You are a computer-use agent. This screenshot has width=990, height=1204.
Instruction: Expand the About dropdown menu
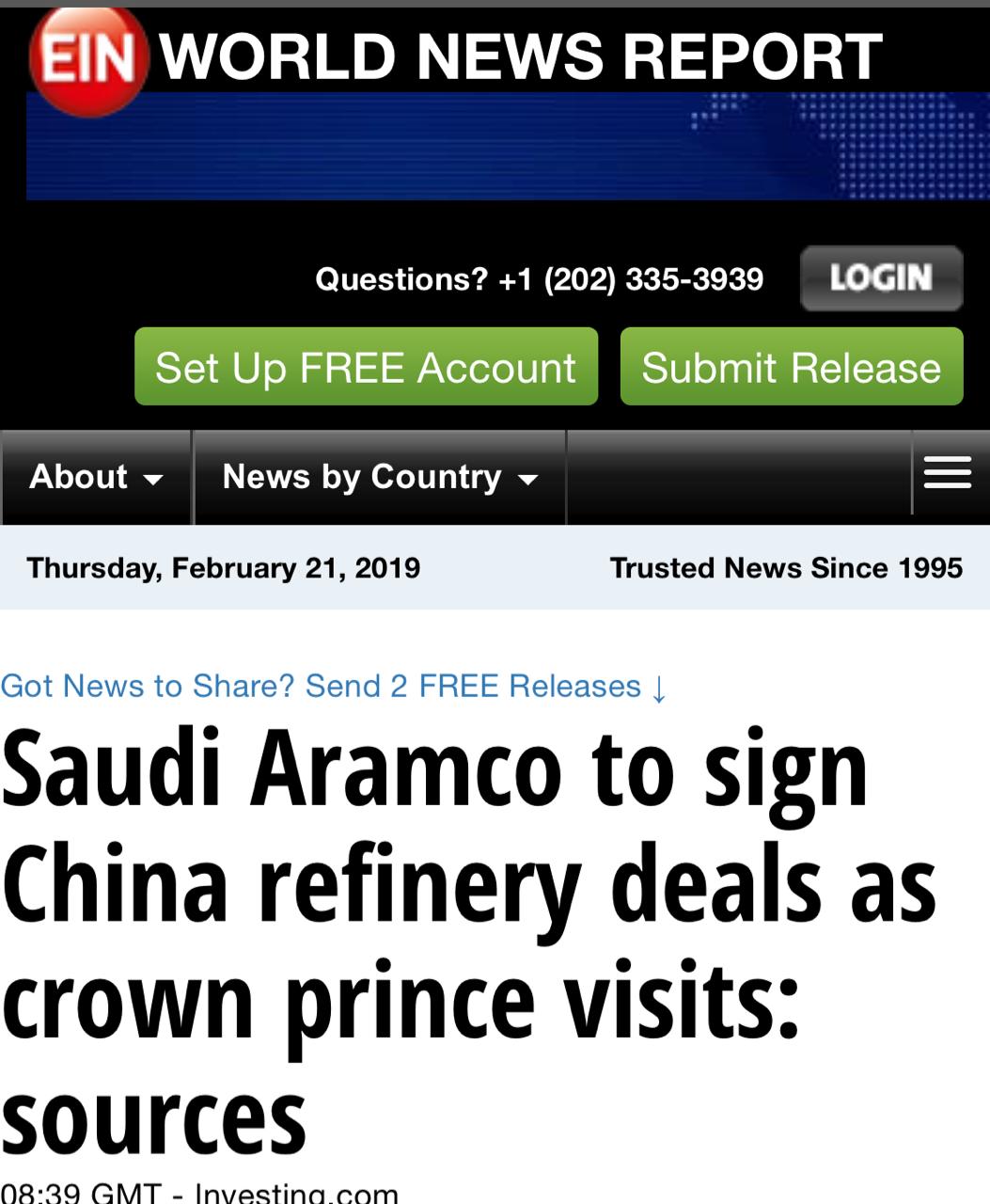[x=96, y=477]
